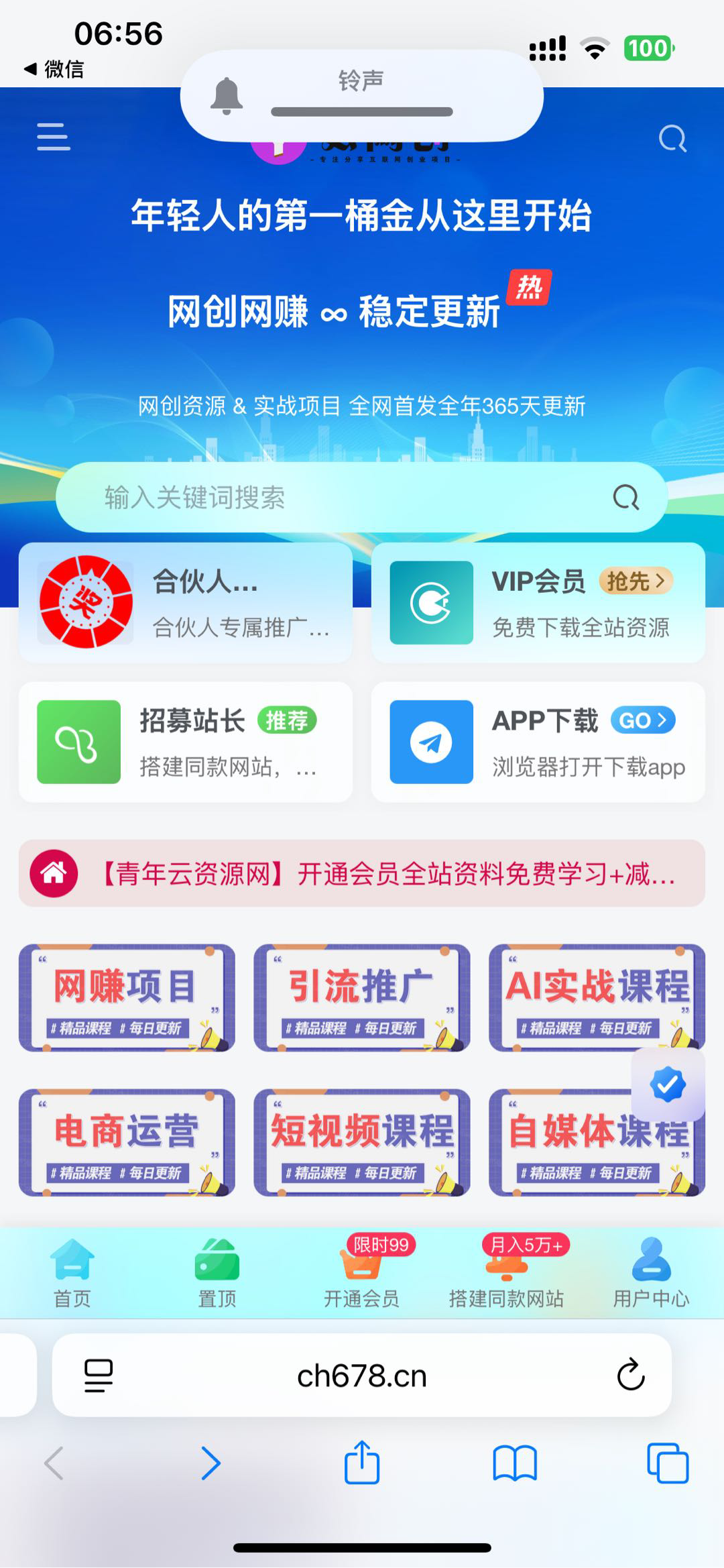This screenshot has width=724, height=1568.
Task: Focus the keyword search field
Action: point(335,498)
